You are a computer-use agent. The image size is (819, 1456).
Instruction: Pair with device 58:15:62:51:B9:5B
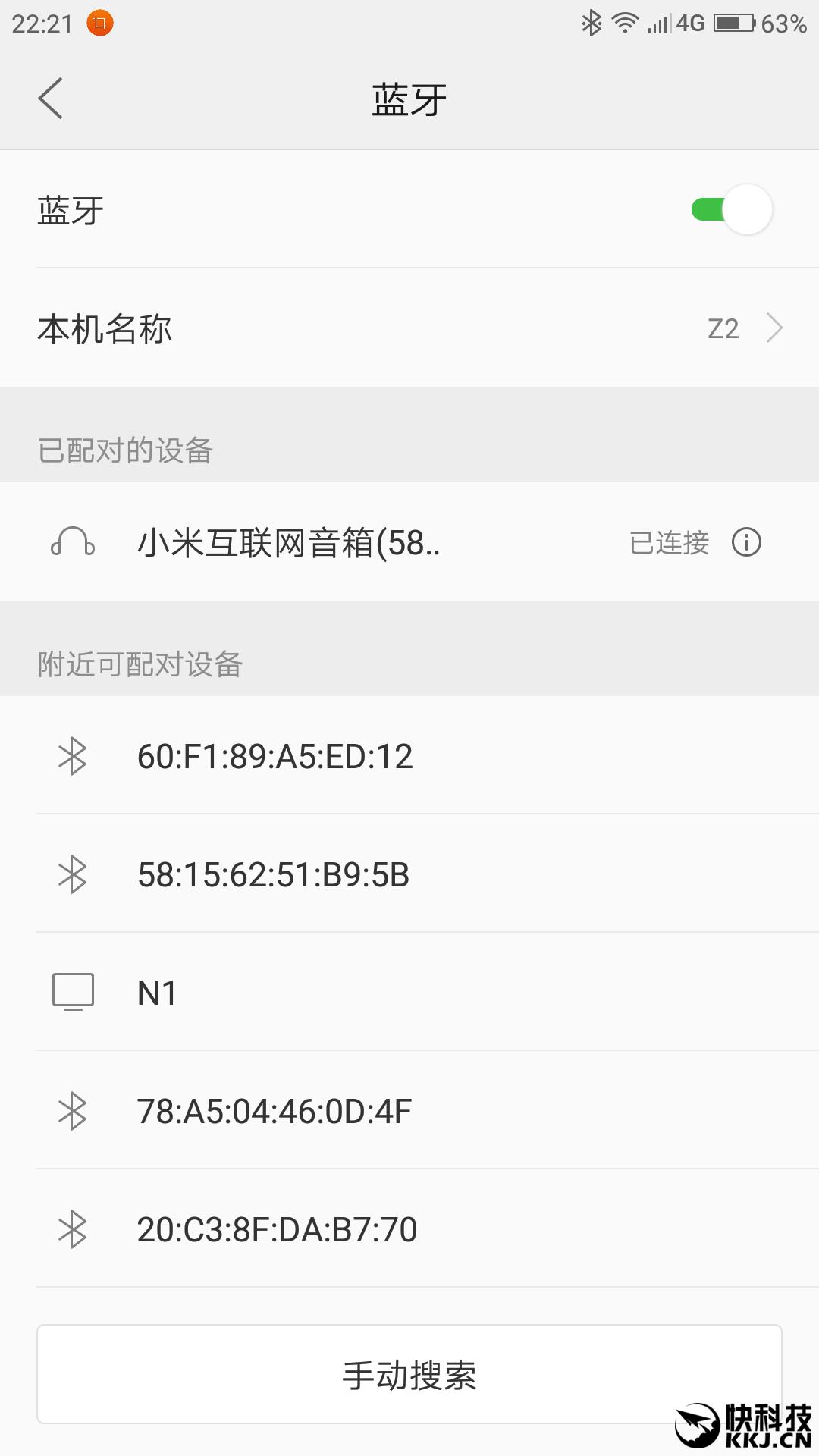pyautogui.click(x=409, y=874)
